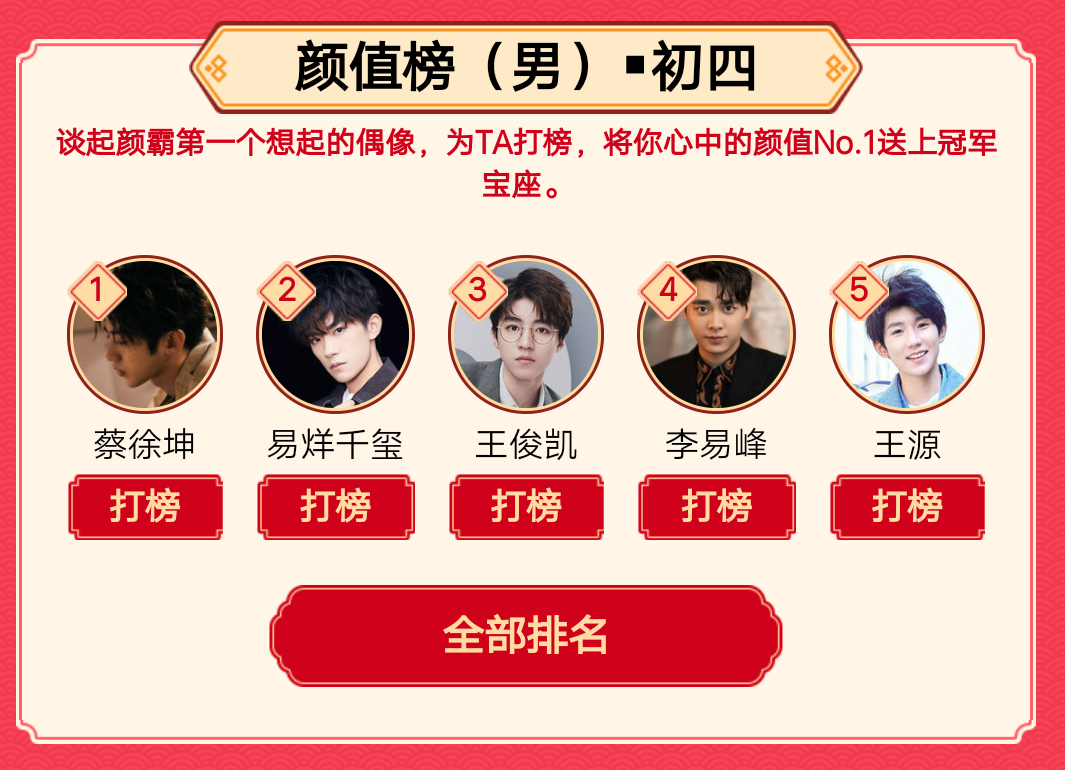
Task: Tap 王俊凯's avatar ranked third
Action: point(526,335)
